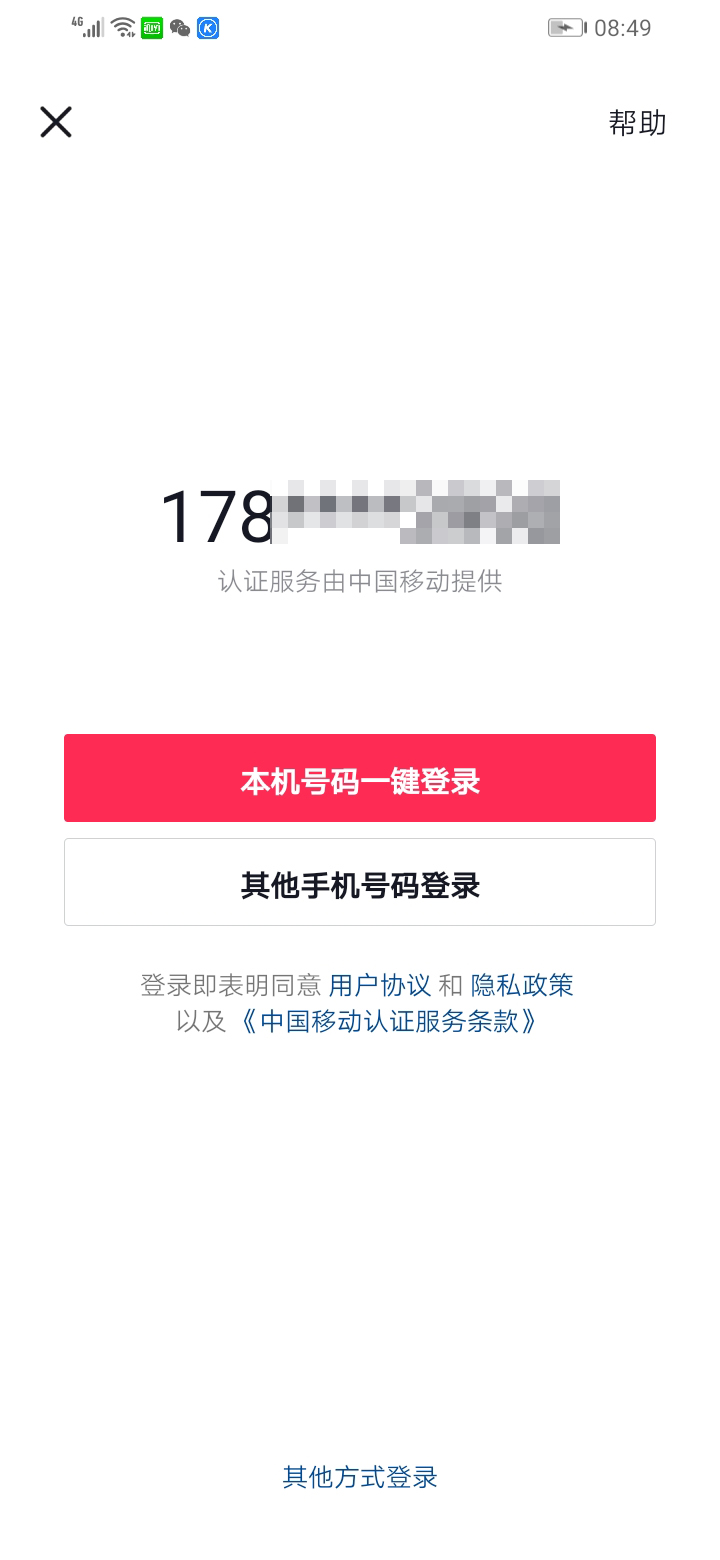Screen dimensions: 720x1560
Task: Tap the X icon to dismiss the login page
Action: (x=55, y=121)
